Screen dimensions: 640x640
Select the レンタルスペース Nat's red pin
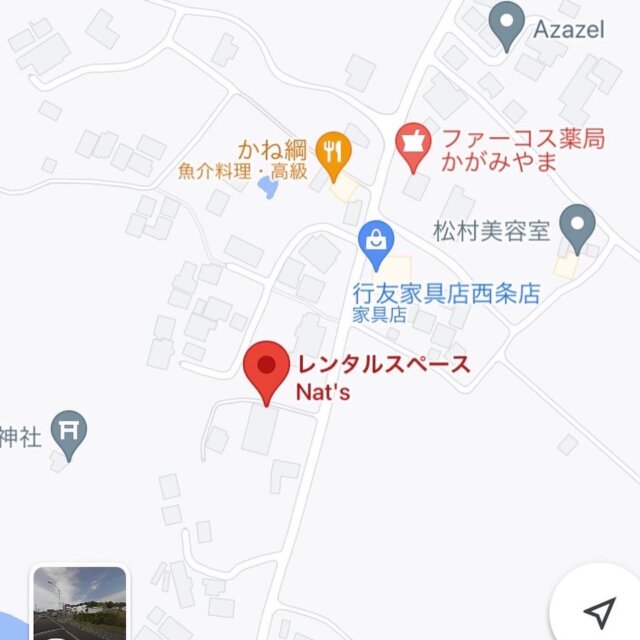(267, 370)
